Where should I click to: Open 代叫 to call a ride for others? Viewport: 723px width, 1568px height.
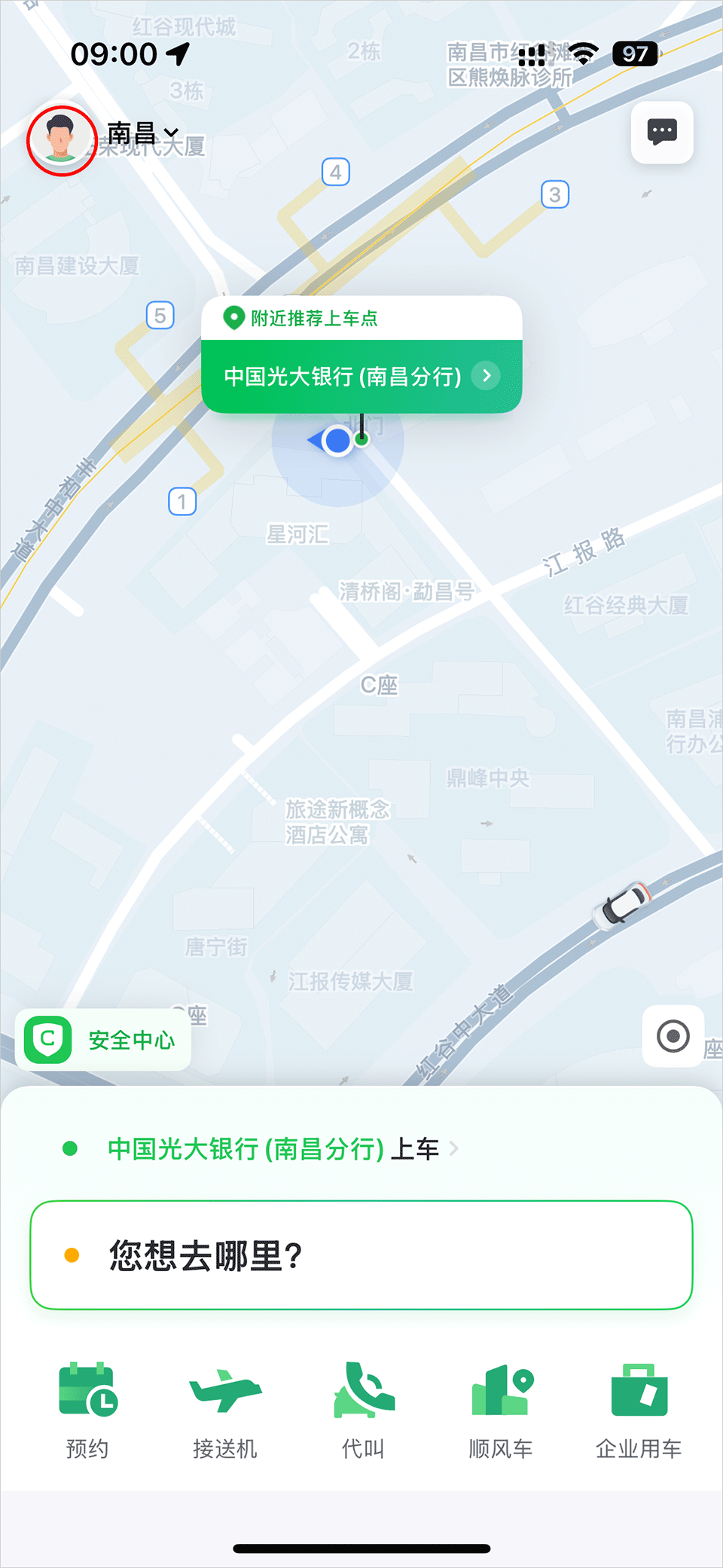coord(363,1409)
